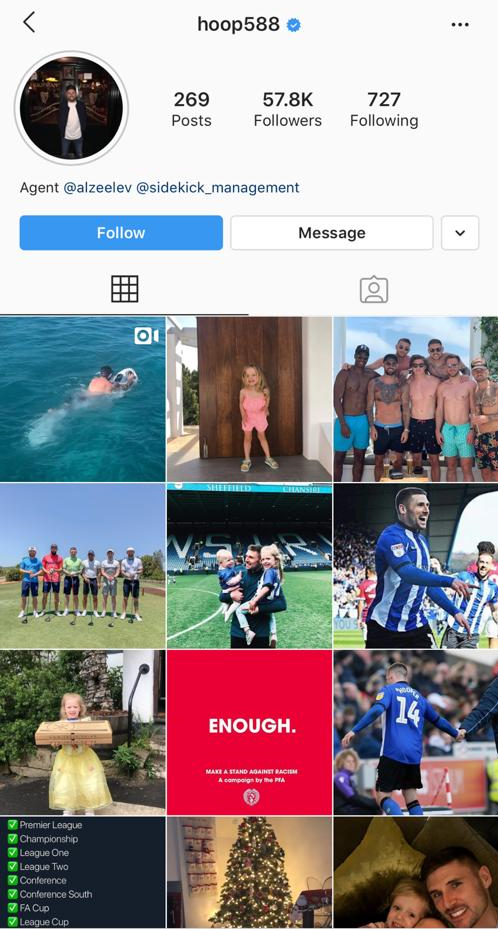Open the swimming video post
Viewport: 498px width, 929px height.
pos(82,399)
